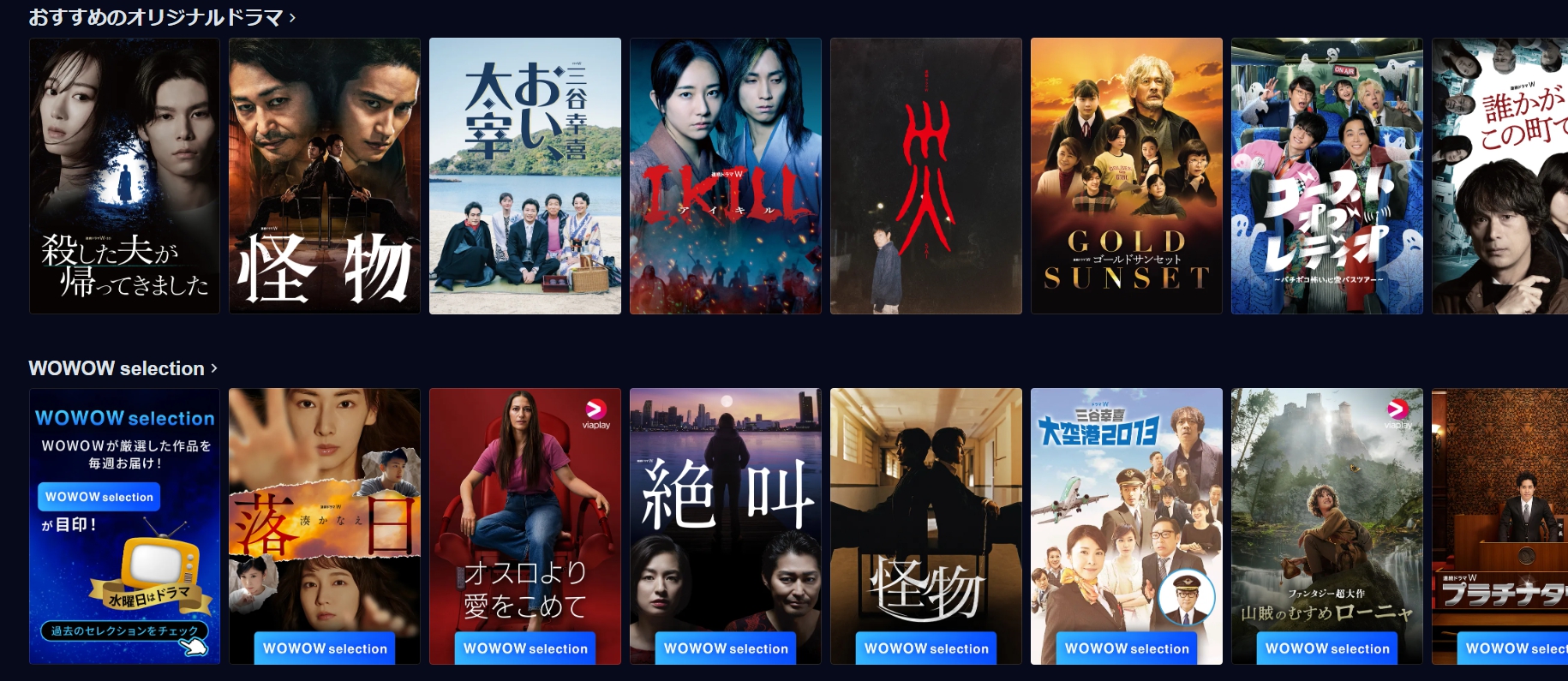The width and height of the screenshot is (1568, 681).
Task: Open 殺した夫が帰ってきました drama
Action: click(x=124, y=176)
